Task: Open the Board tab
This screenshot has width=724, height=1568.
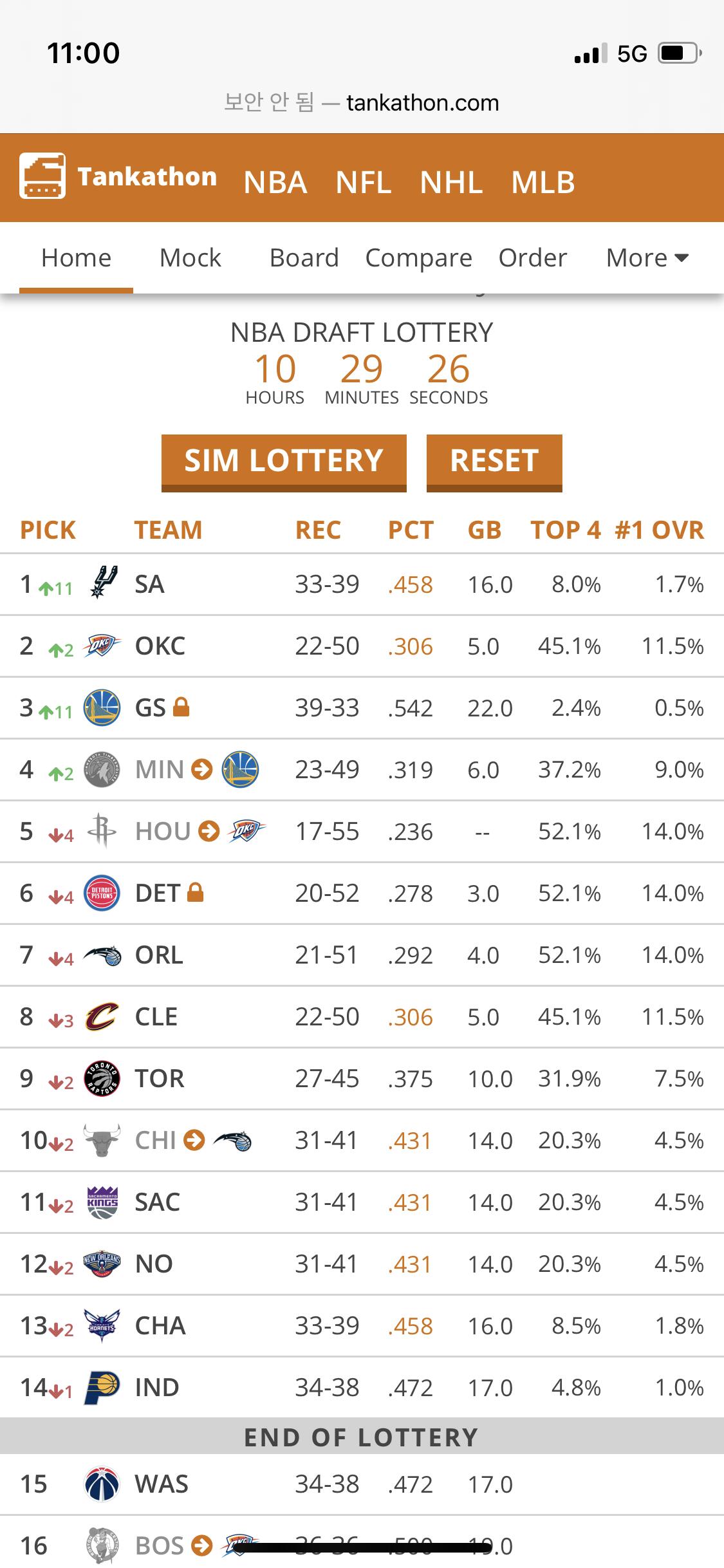Action: click(x=304, y=258)
